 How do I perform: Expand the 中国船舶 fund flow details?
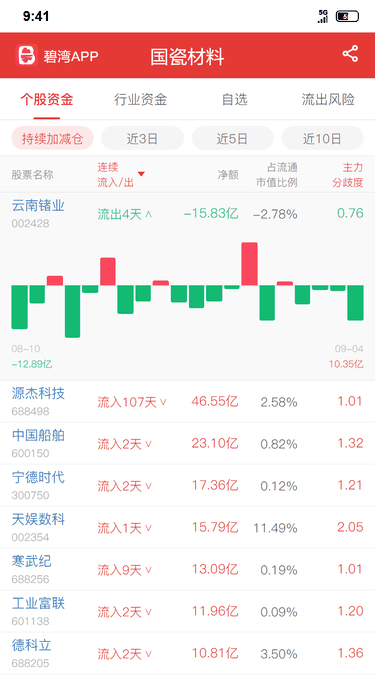(x=148, y=444)
